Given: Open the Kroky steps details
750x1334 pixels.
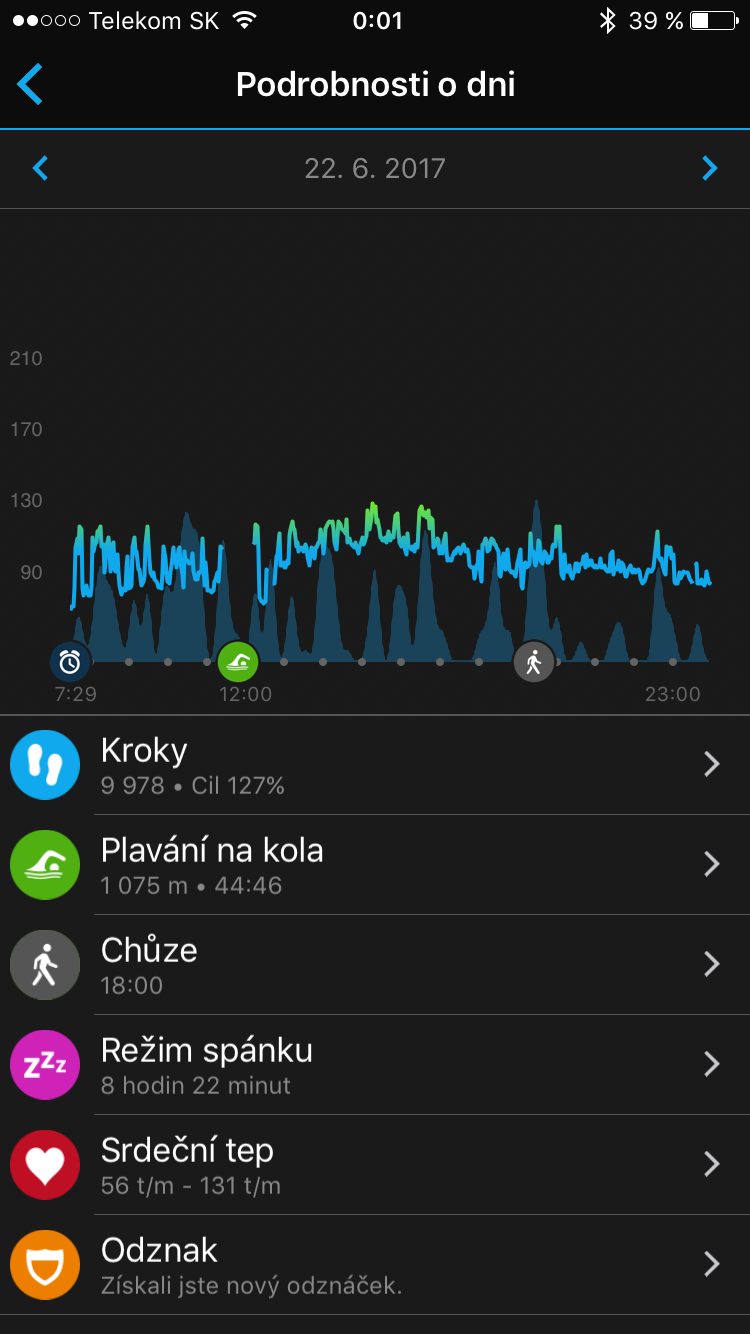Looking at the screenshot, I should [x=375, y=765].
